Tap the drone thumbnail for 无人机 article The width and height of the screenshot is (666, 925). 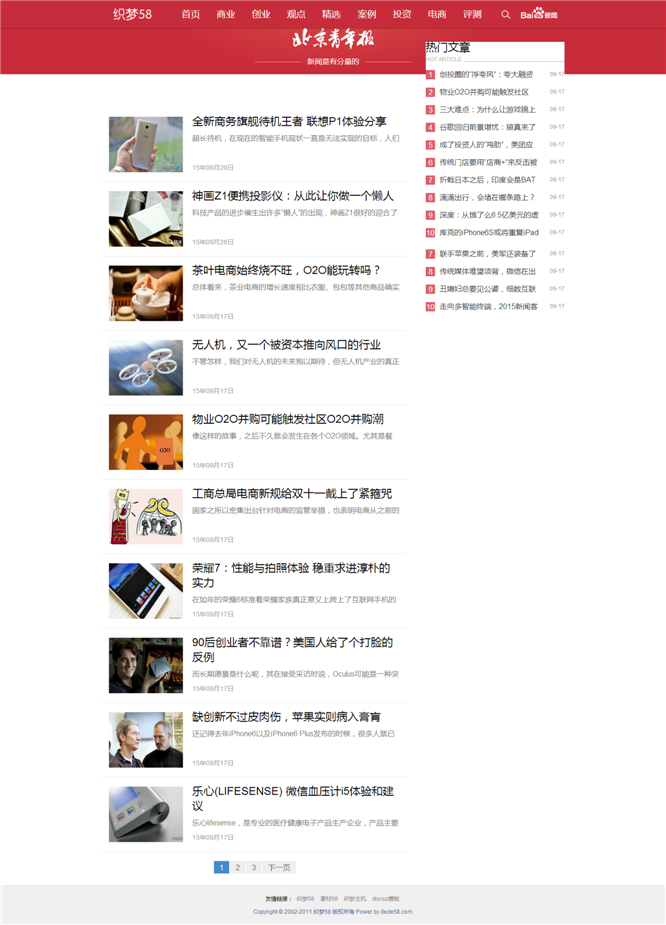[x=146, y=367]
